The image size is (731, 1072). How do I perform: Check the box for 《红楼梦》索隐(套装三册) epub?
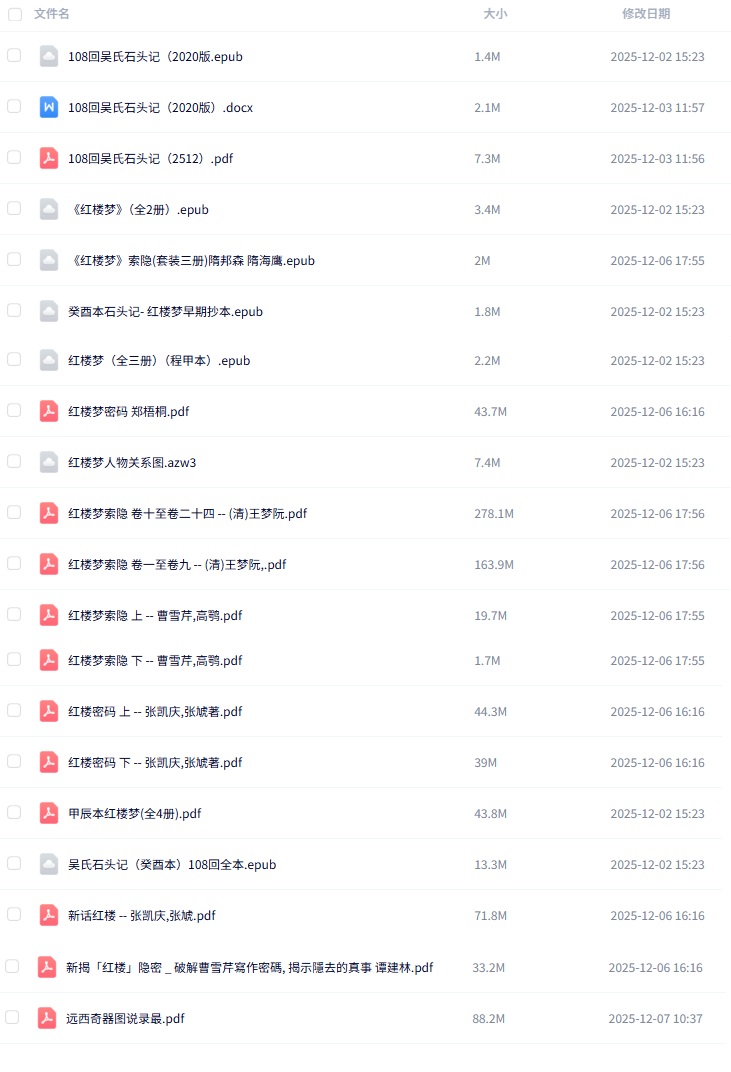14,259
